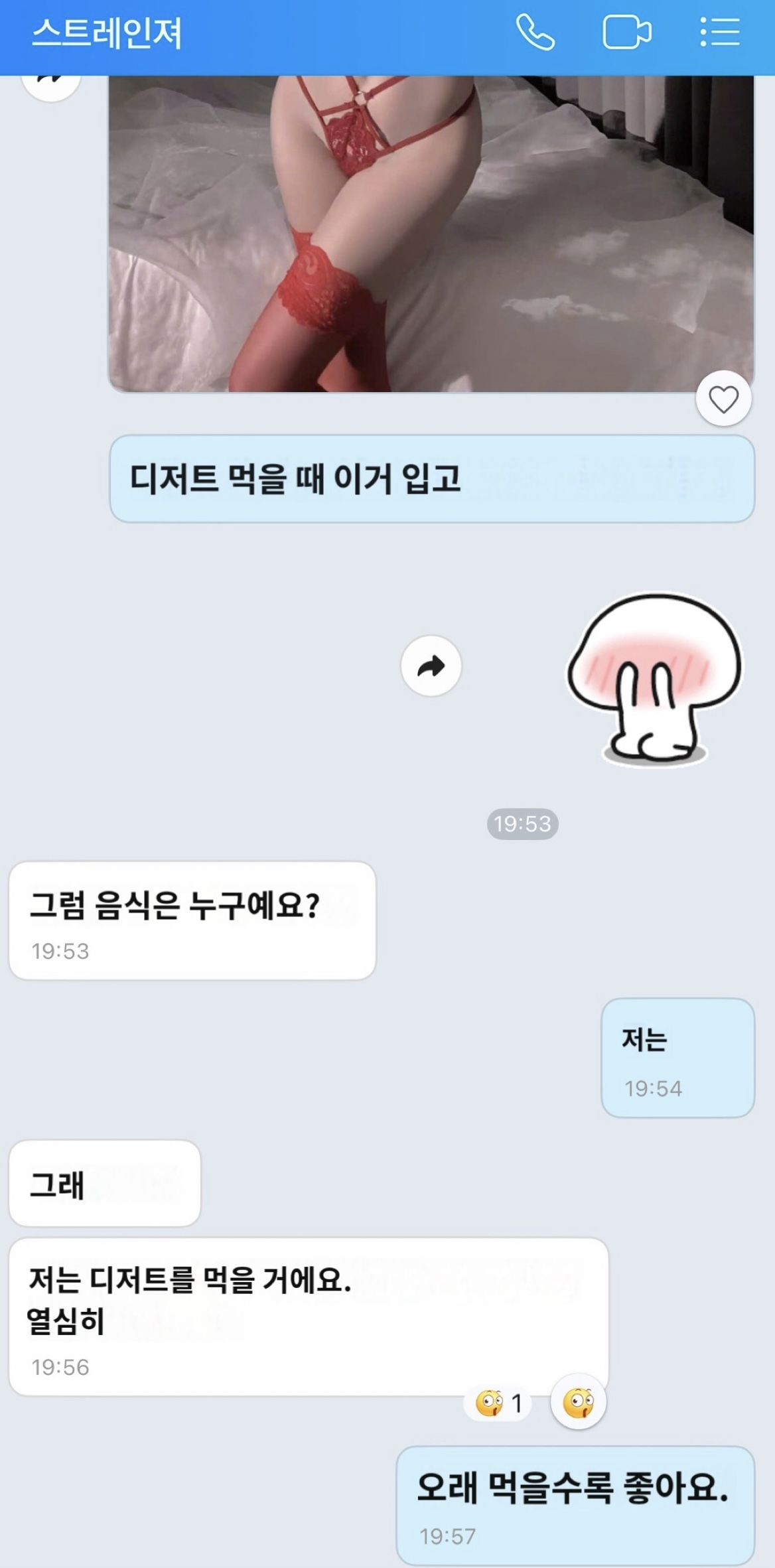The width and height of the screenshot is (775, 1568).
Task: Start a video call
Action: coord(626,33)
